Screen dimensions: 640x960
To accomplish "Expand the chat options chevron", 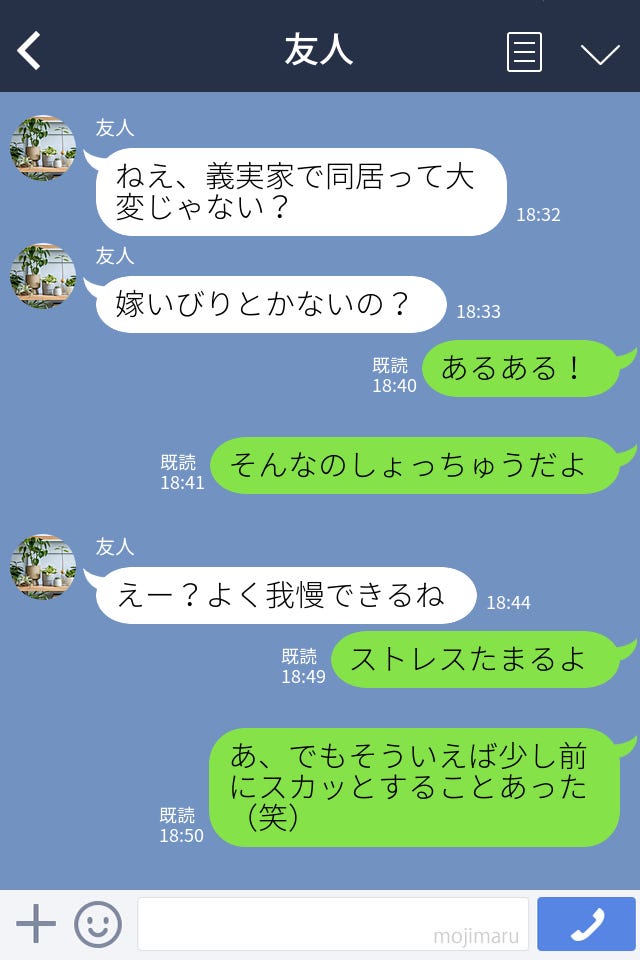I will coord(600,53).
